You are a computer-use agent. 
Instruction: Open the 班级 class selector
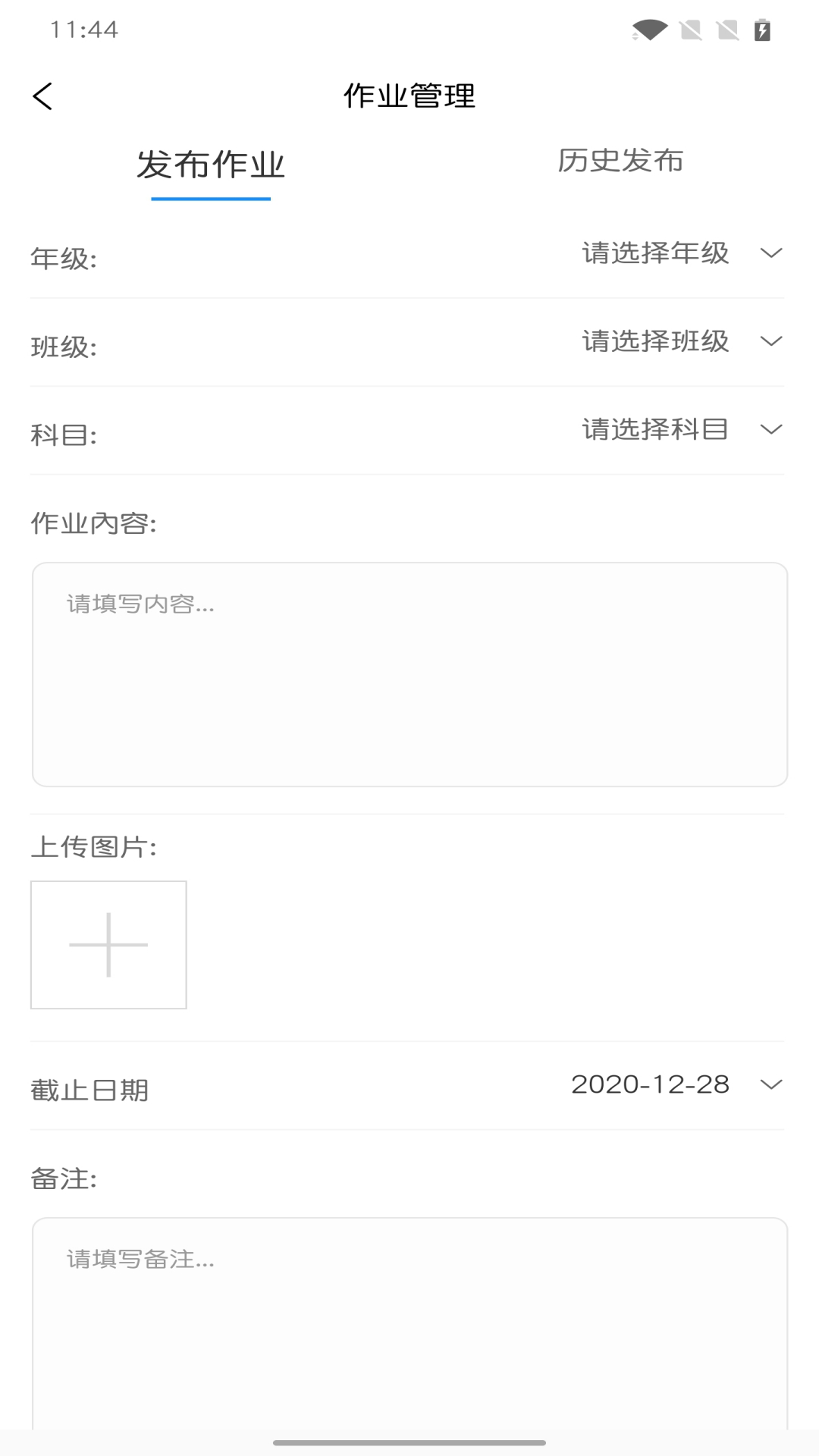coord(654,342)
